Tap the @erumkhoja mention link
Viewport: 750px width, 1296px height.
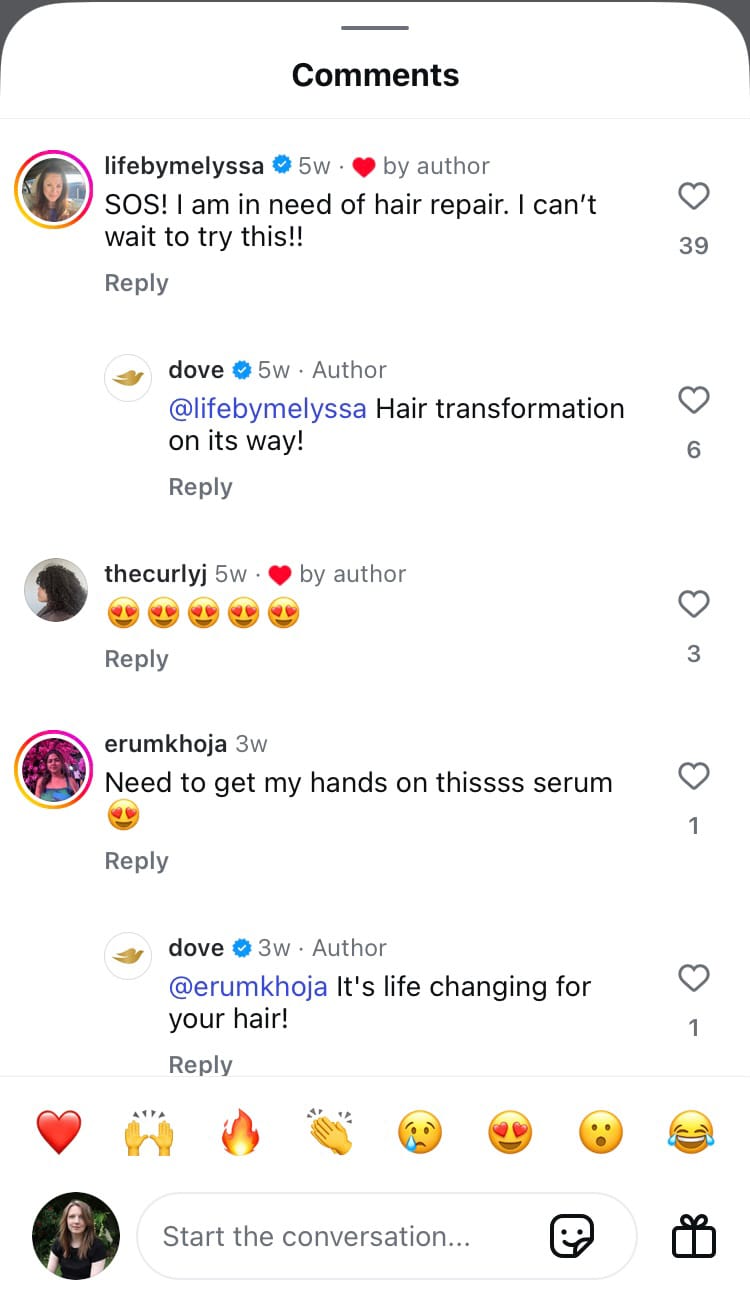[248, 987]
